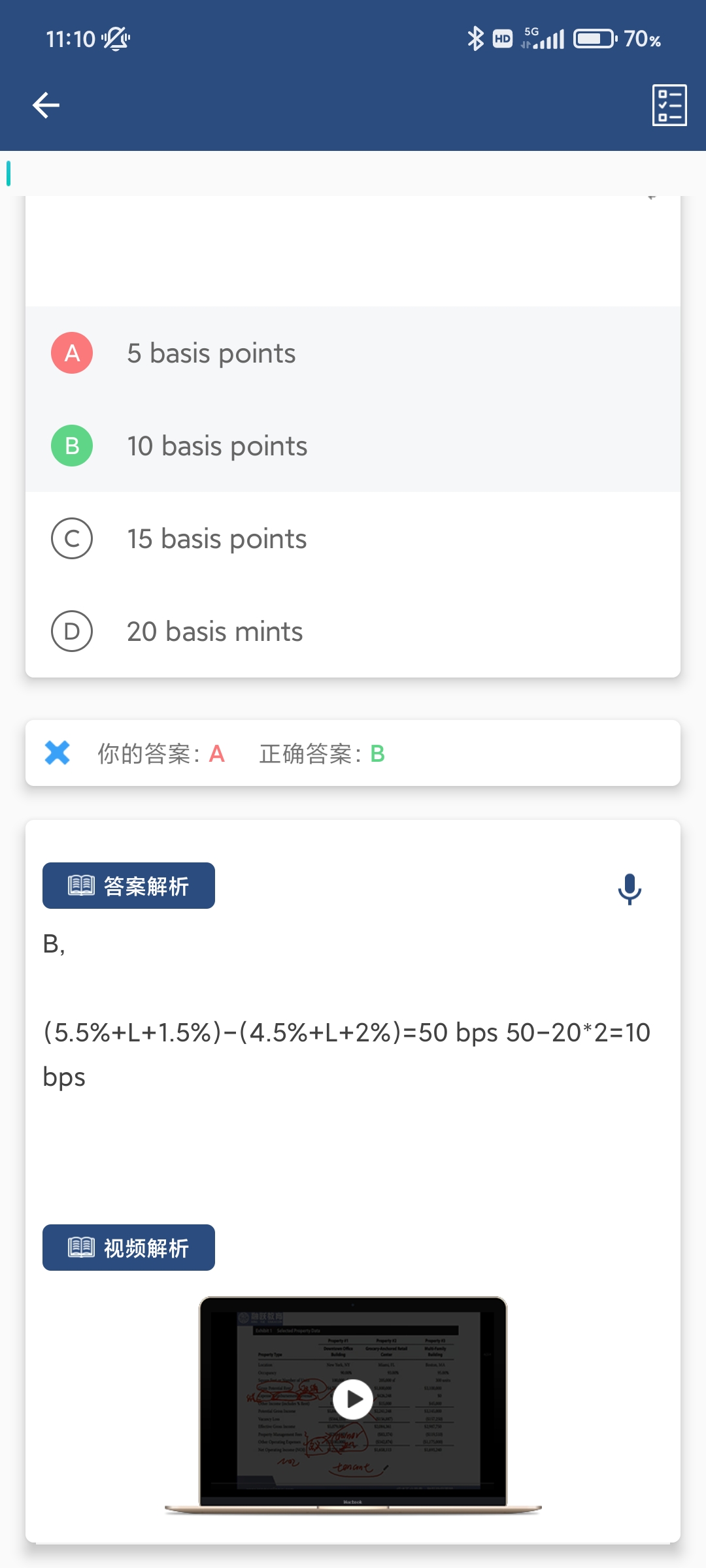Go back using the top arrow

[46, 105]
